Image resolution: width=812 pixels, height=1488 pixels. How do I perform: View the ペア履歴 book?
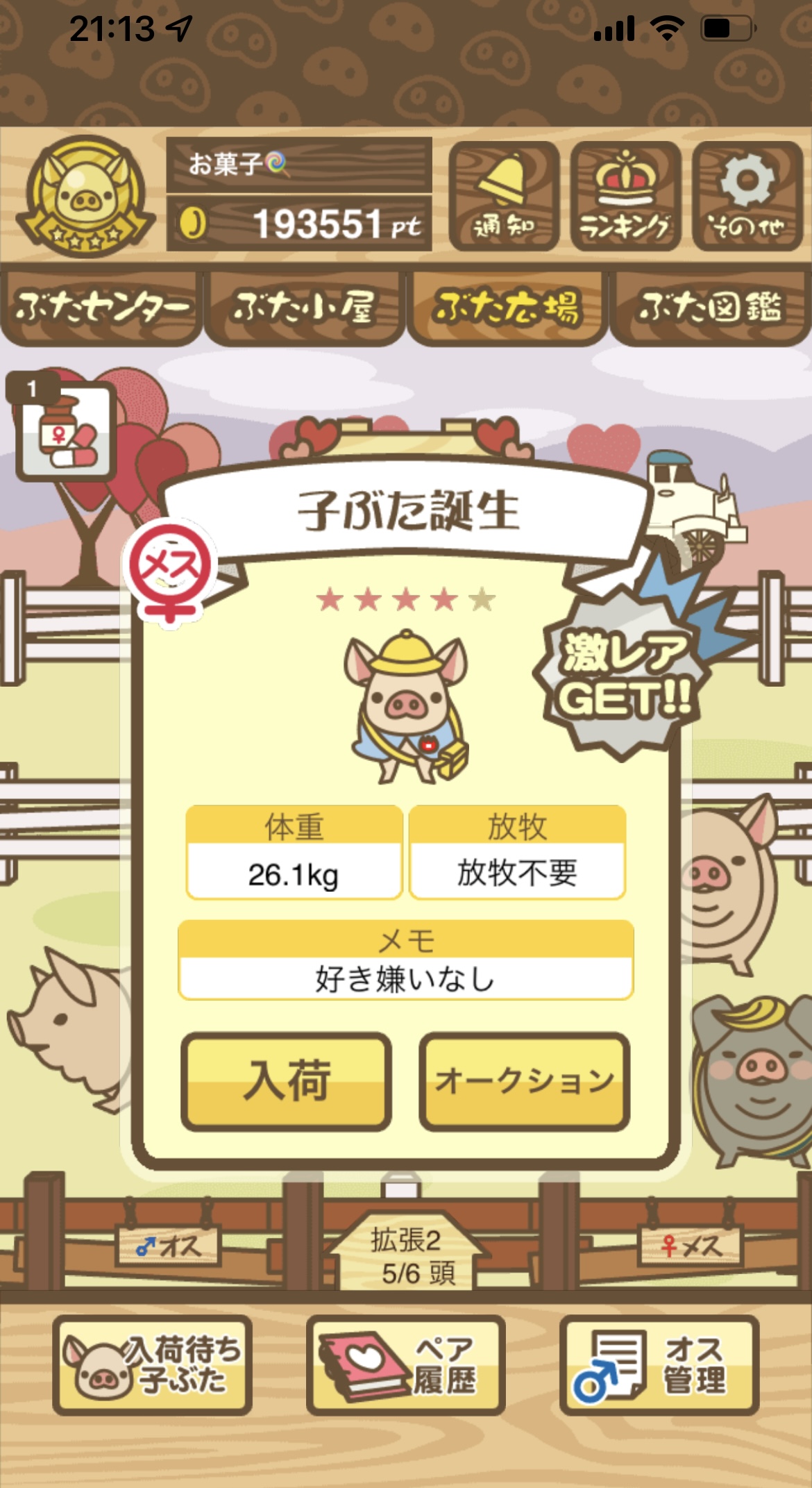(405, 1365)
